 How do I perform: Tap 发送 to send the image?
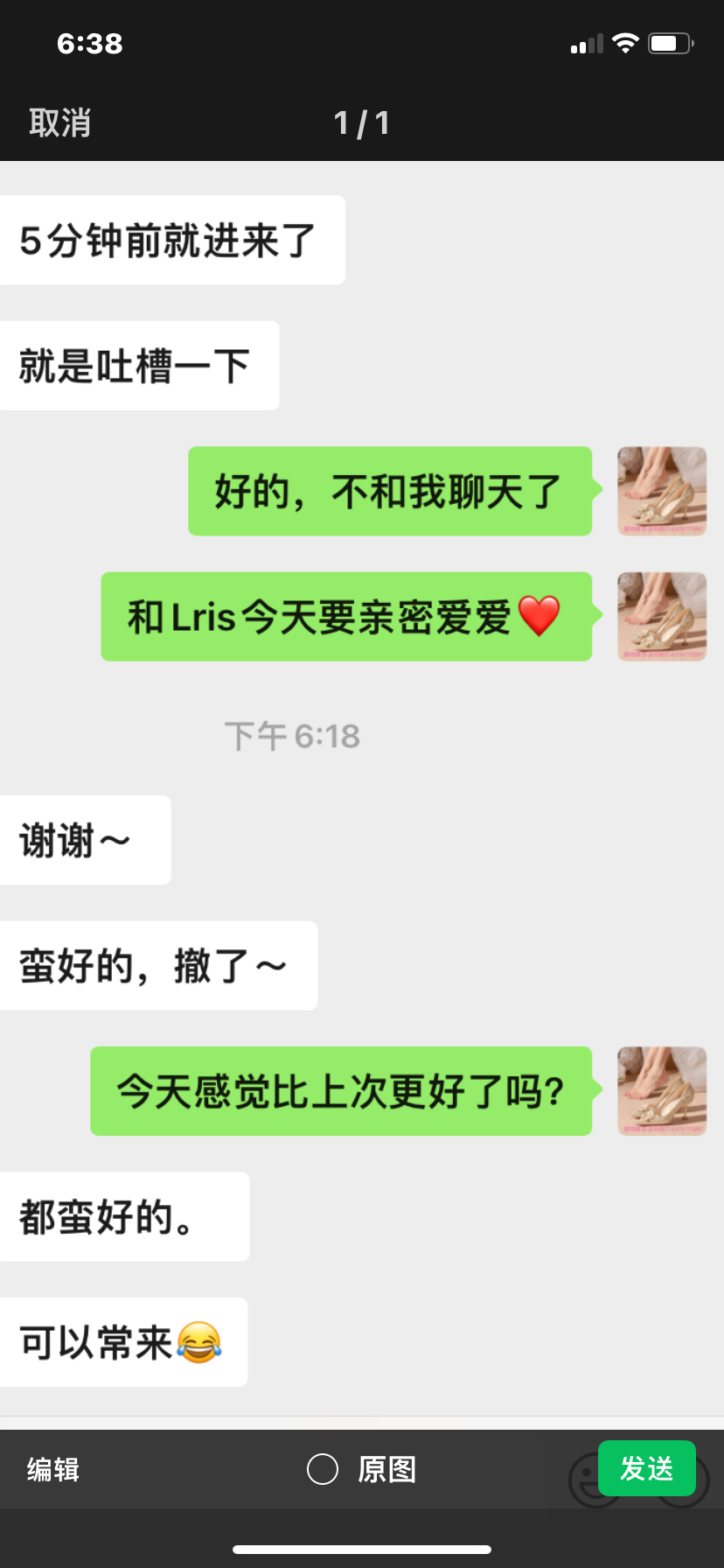tap(646, 1467)
